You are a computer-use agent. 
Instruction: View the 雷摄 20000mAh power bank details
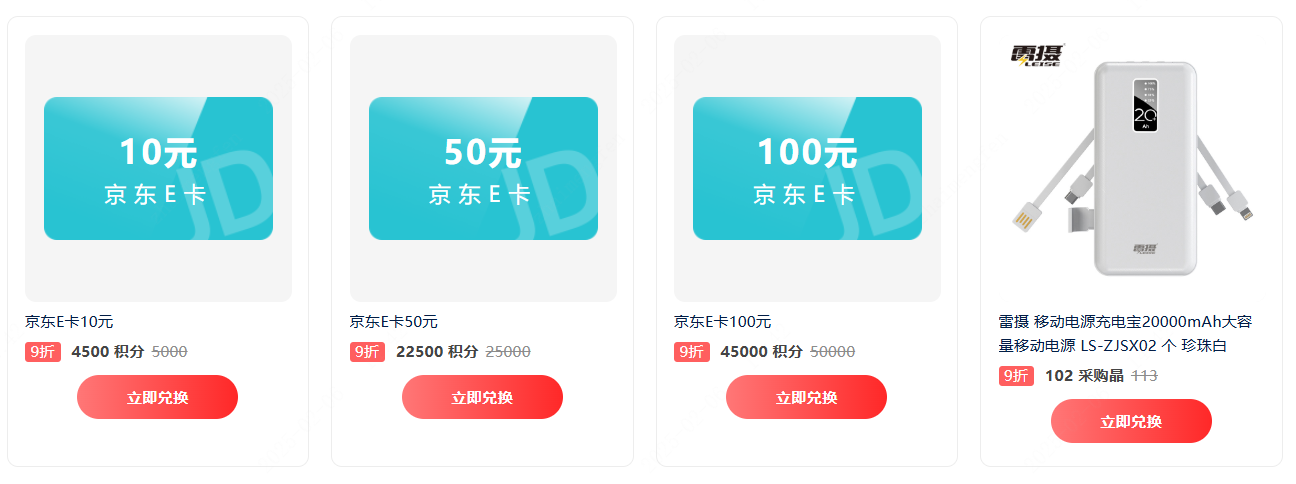point(1124,334)
